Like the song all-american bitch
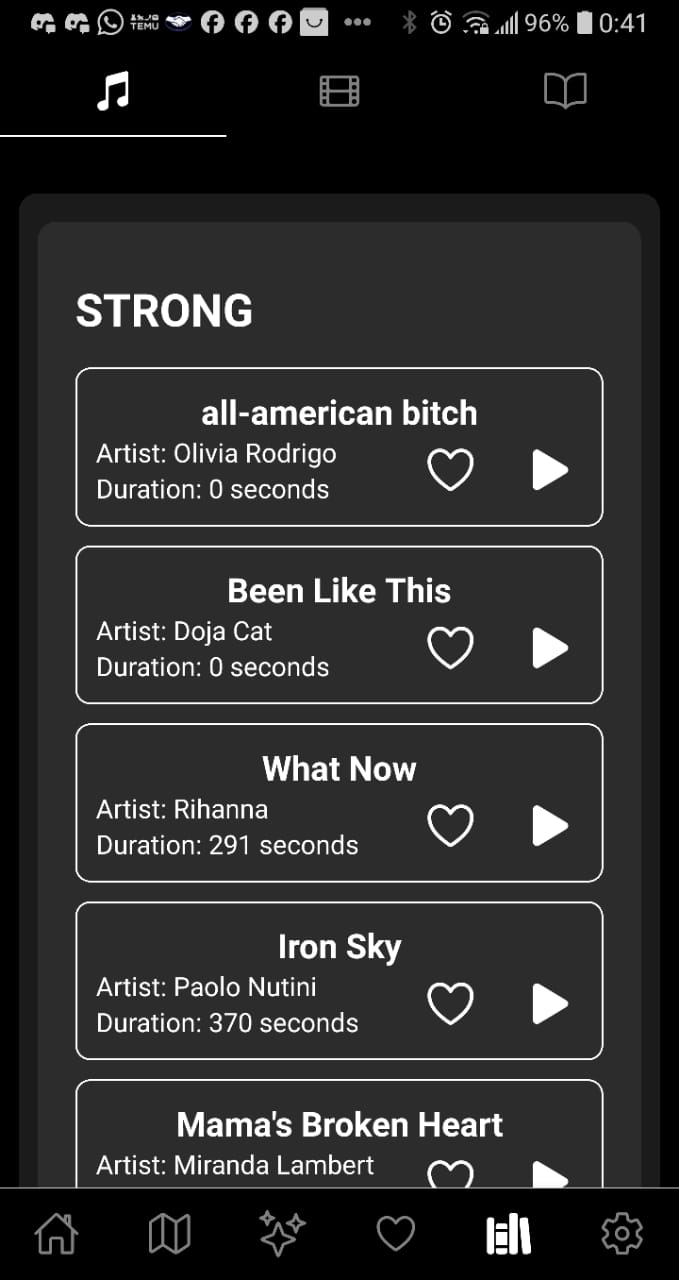Screen dimensions: 679x1280 click(x=450, y=469)
